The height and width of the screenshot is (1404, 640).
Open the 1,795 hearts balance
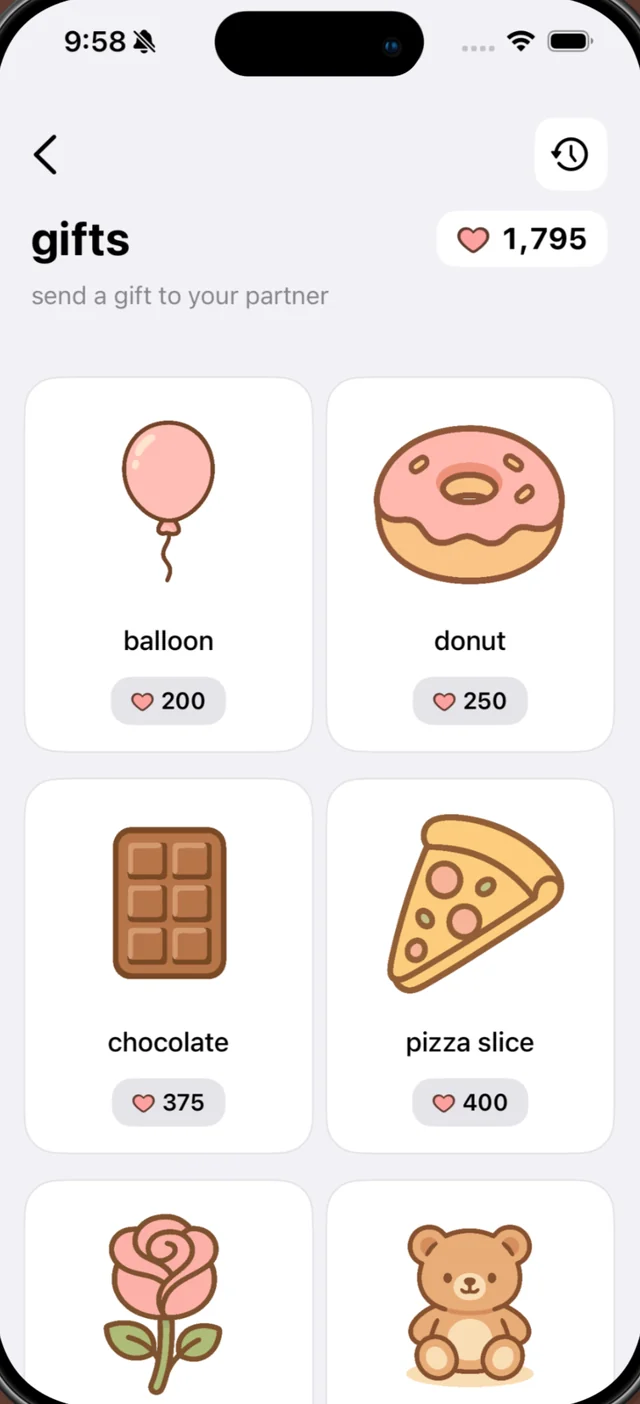522,239
